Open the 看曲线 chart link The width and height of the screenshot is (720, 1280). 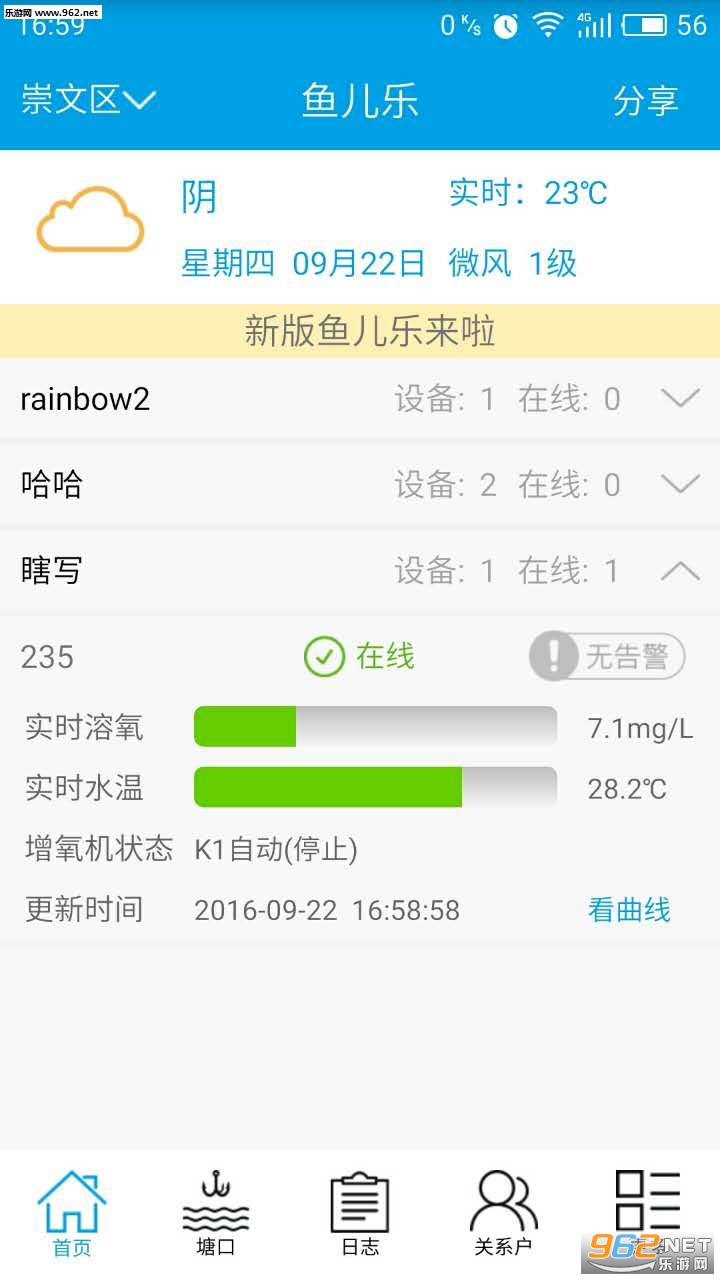(629, 910)
